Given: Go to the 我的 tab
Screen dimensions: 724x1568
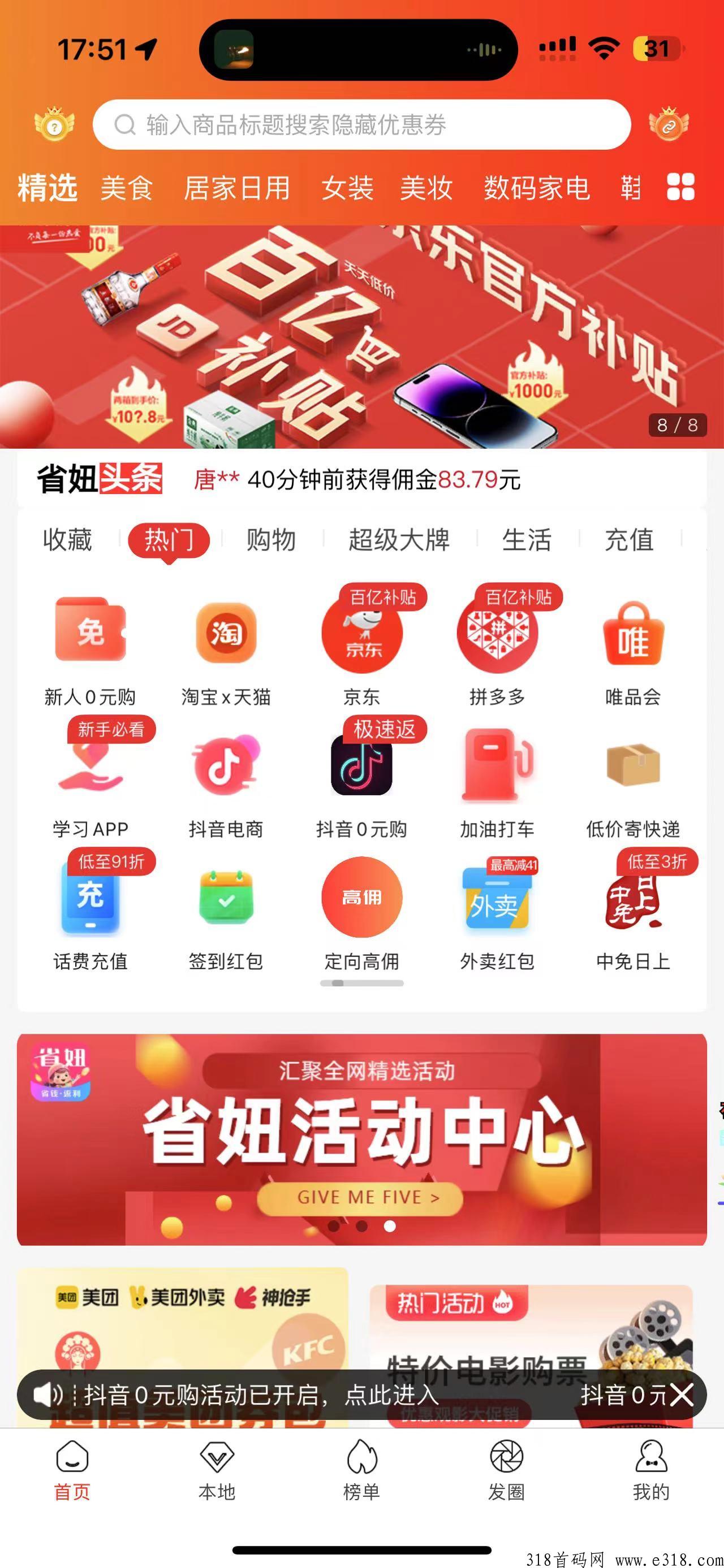Looking at the screenshot, I should click(x=651, y=1471).
